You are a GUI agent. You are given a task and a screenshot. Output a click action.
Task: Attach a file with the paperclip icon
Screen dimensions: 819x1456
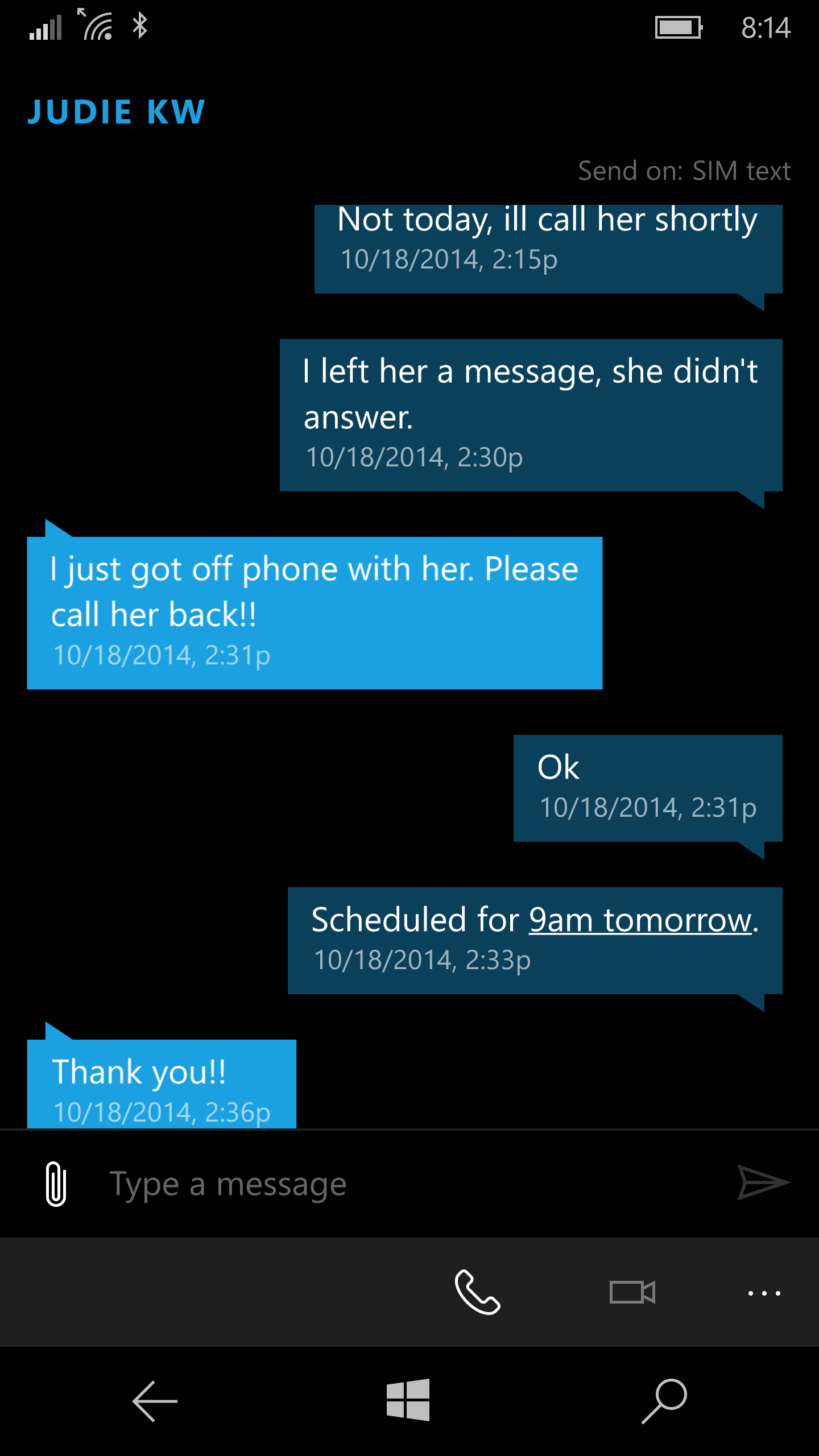(x=56, y=1184)
